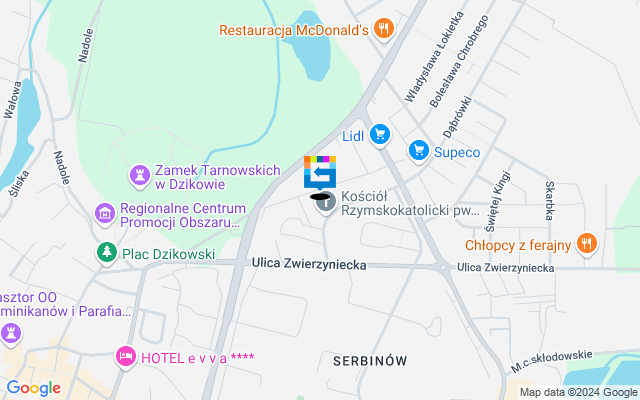
Task: Tap the Zamek Tarnowskich w Dzikowie marker
Action: pos(139,177)
